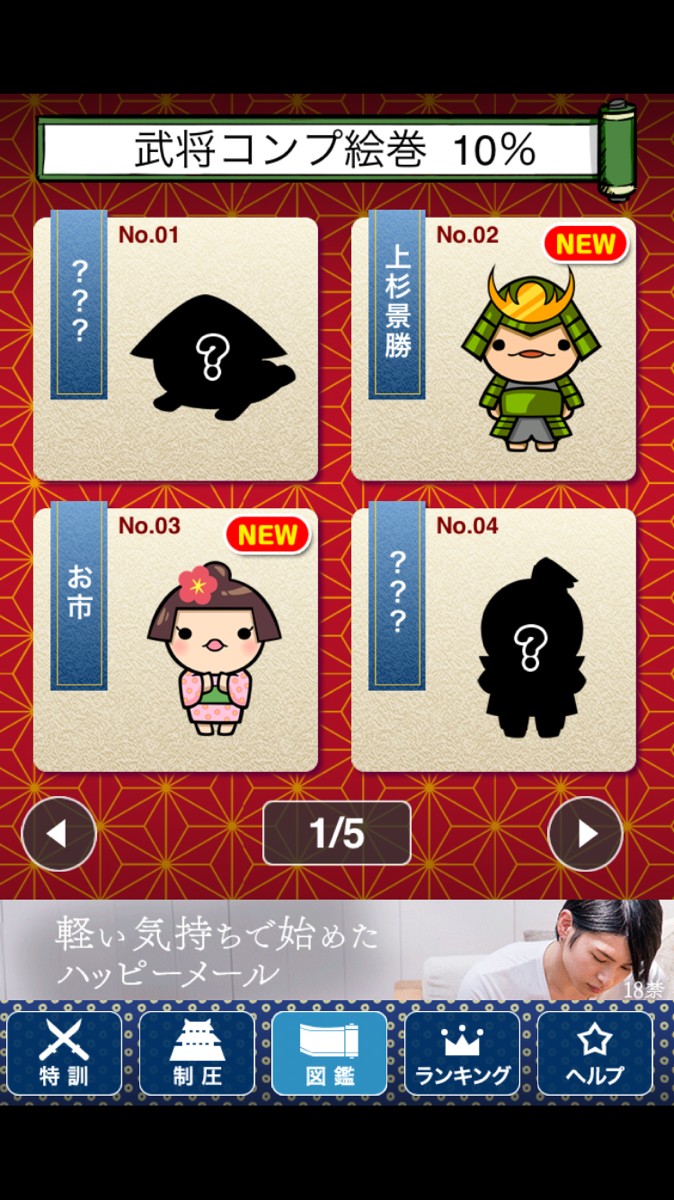Open the 制圧 castle tab
The image size is (674, 1200).
point(197,1053)
